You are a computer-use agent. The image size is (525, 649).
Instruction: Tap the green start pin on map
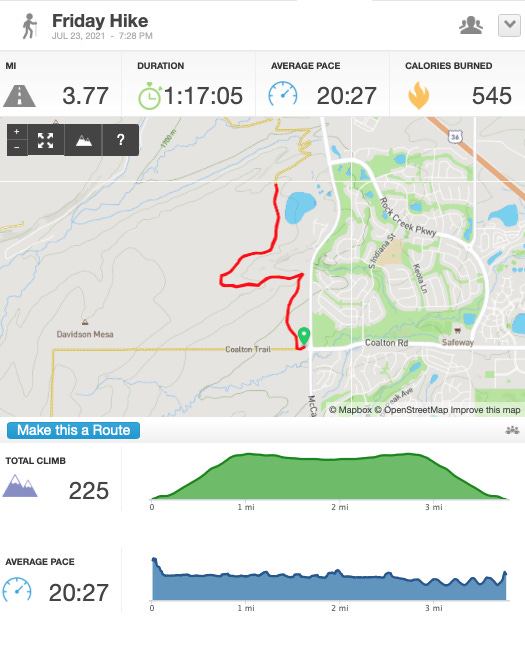(304, 336)
